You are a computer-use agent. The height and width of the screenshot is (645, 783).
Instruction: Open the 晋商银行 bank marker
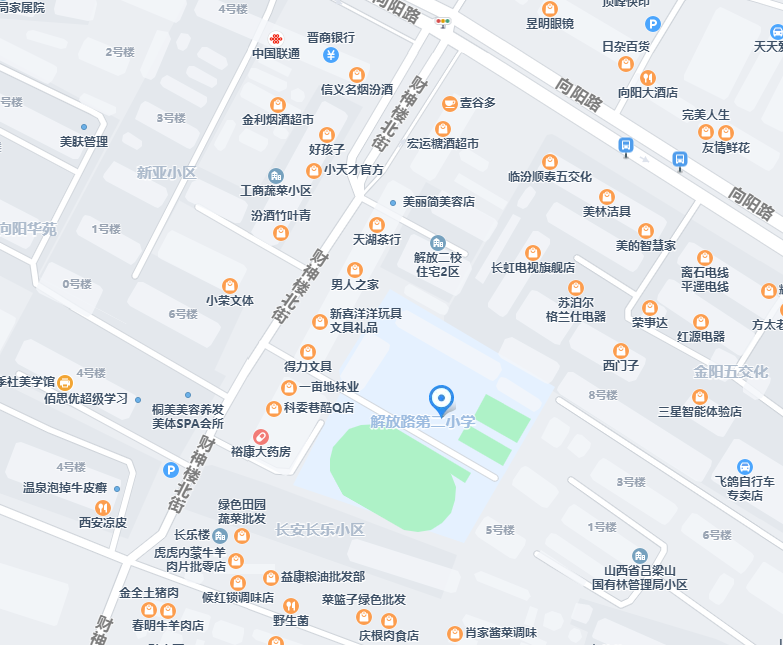[331, 54]
